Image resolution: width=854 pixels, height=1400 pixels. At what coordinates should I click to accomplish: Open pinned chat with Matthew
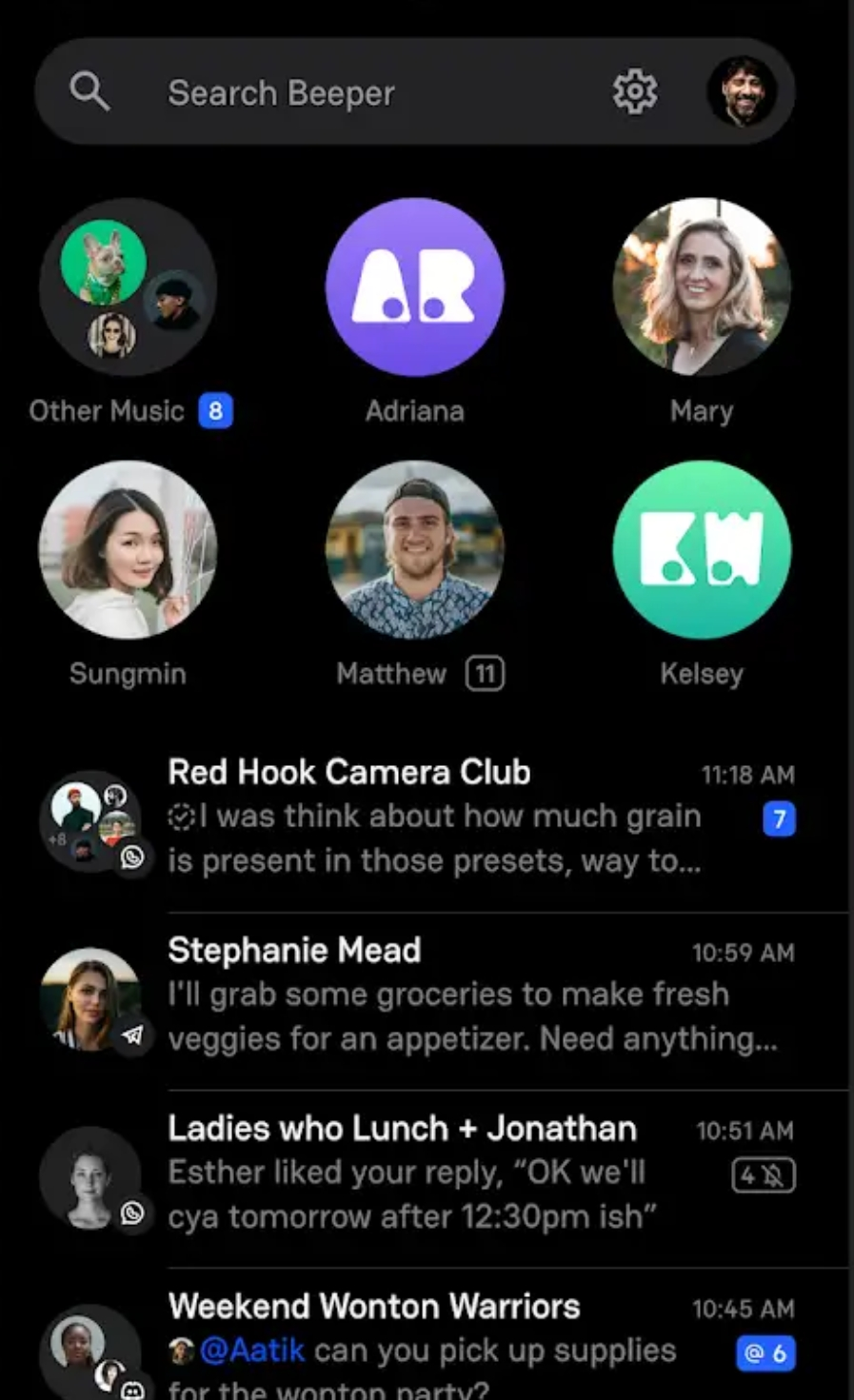(414, 549)
